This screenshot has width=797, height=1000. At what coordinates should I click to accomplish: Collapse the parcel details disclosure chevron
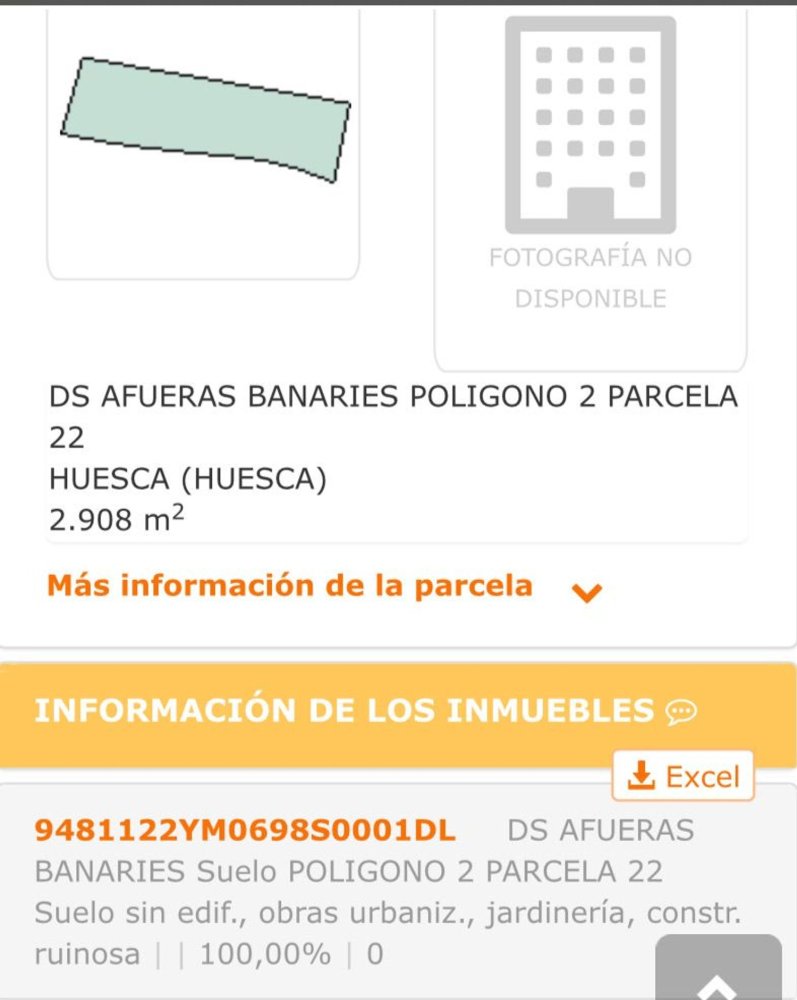point(588,590)
